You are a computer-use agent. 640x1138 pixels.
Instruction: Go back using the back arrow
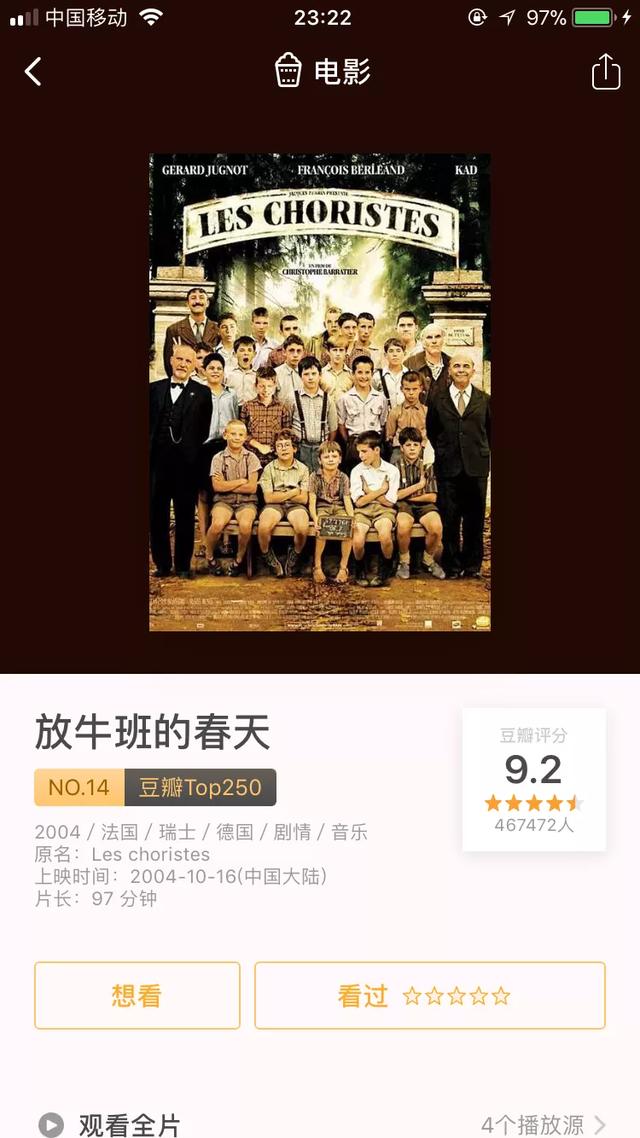point(33,71)
